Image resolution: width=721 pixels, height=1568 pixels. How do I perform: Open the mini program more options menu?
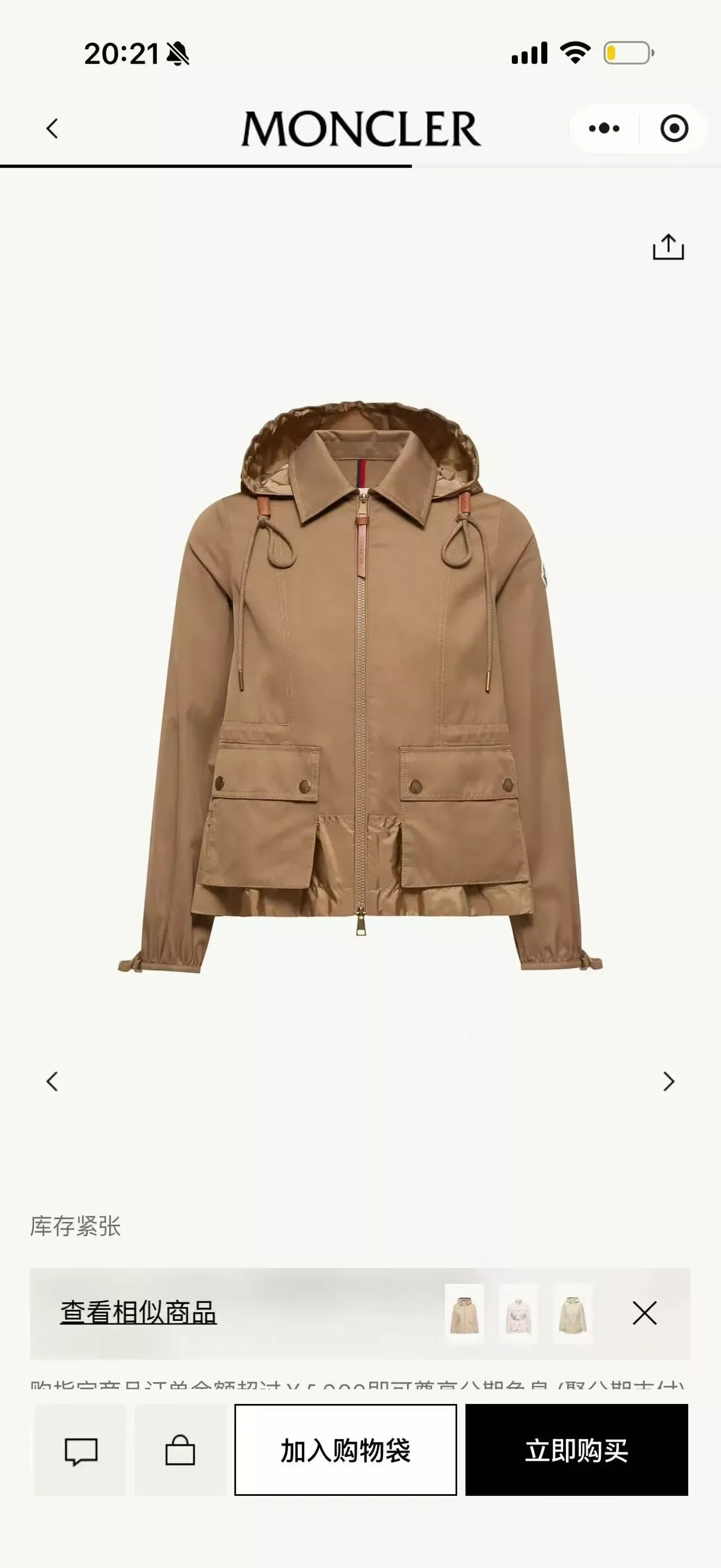(604, 129)
